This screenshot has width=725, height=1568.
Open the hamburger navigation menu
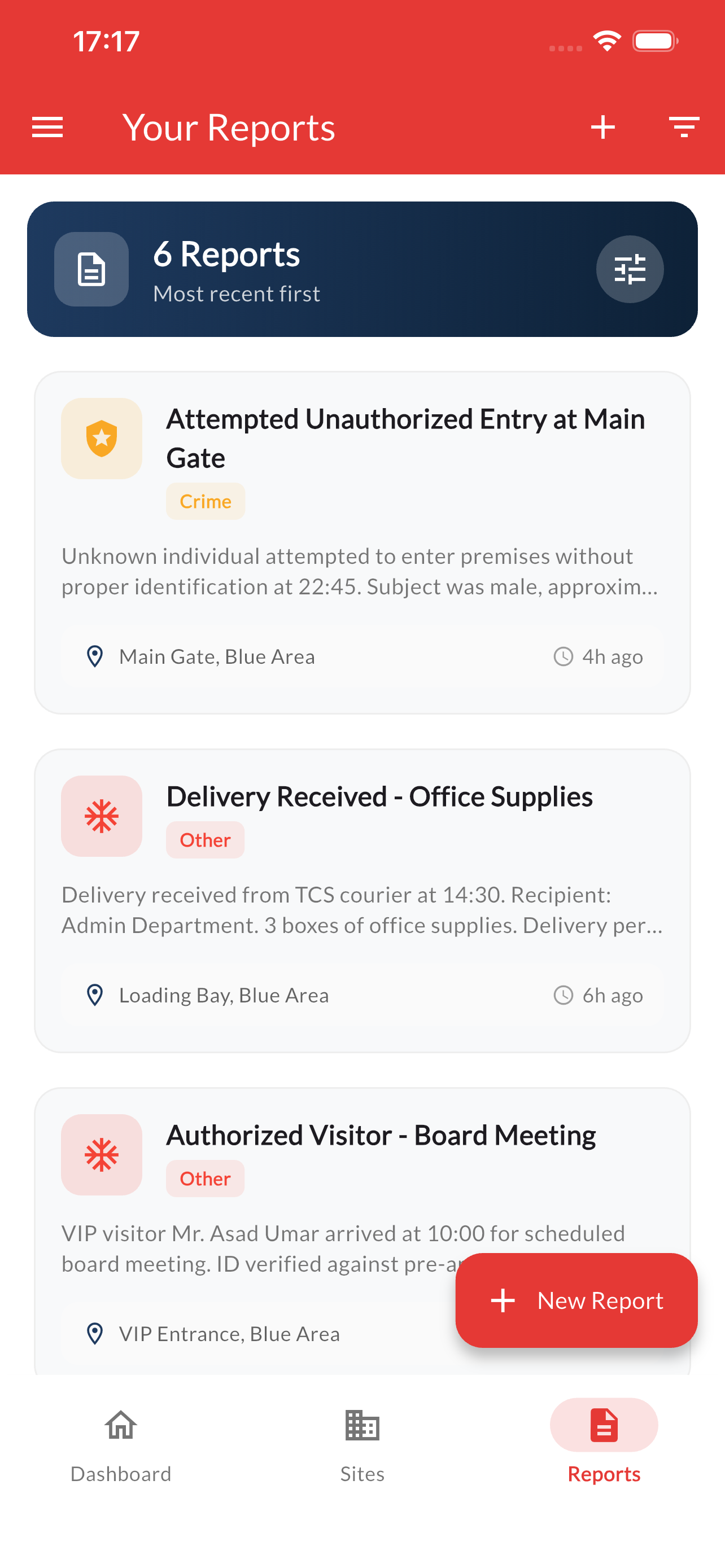pos(47,127)
